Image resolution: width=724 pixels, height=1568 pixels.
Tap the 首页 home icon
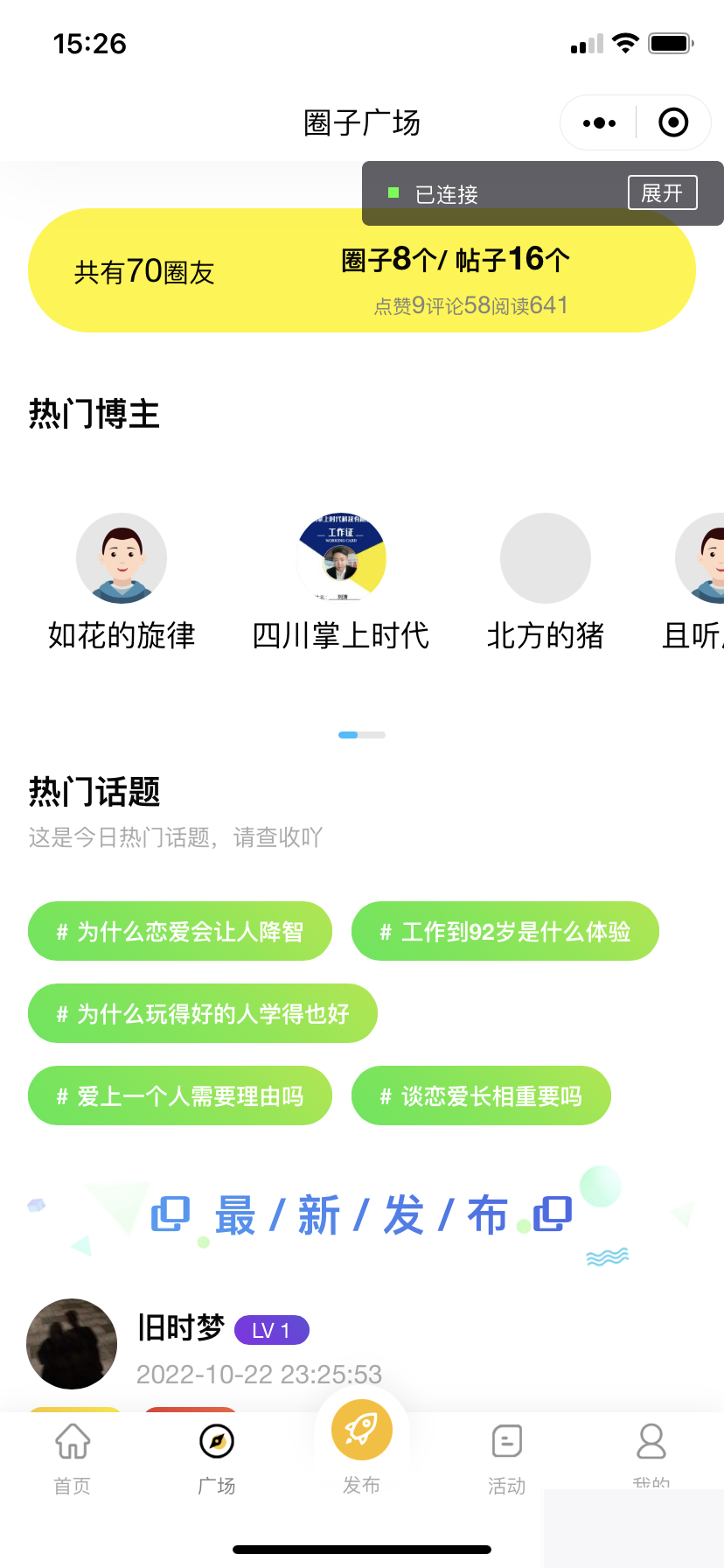click(73, 1442)
